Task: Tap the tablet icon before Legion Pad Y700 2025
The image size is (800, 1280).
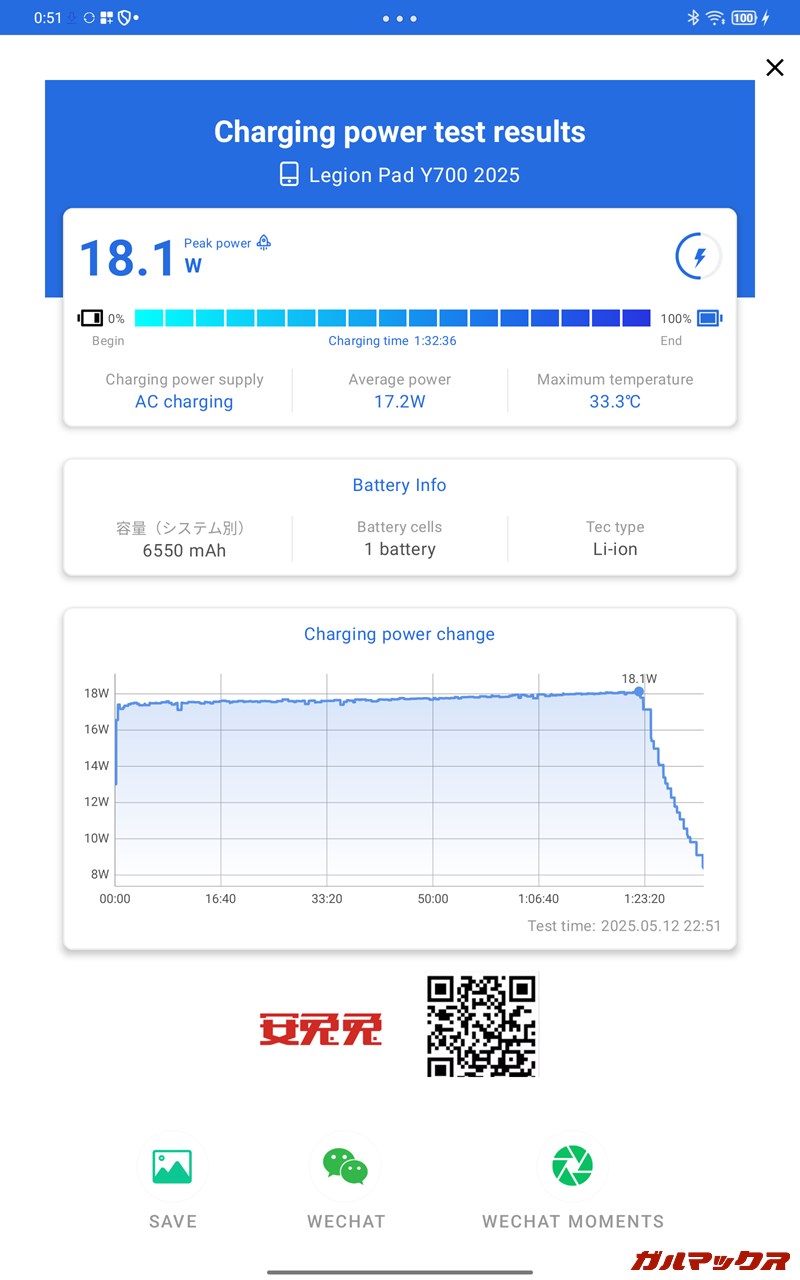Action: point(290,174)
